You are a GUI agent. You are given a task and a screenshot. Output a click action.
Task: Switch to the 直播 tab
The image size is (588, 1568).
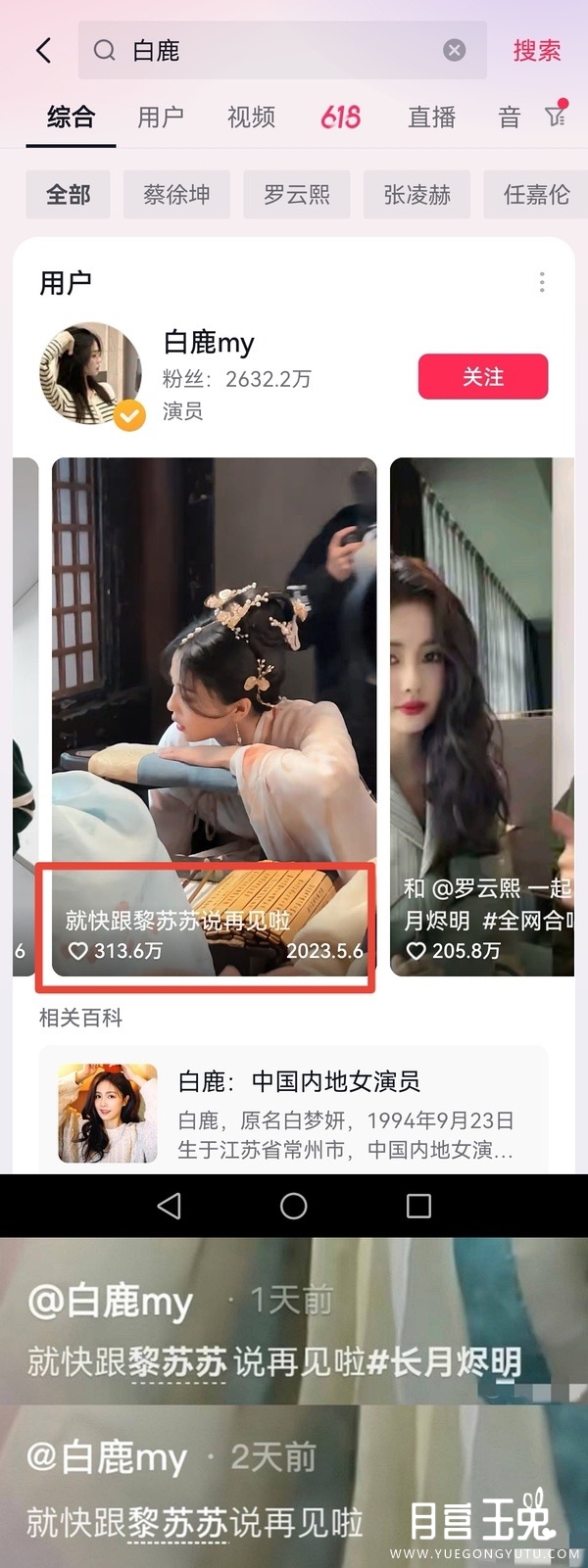[x=431, y=118]
